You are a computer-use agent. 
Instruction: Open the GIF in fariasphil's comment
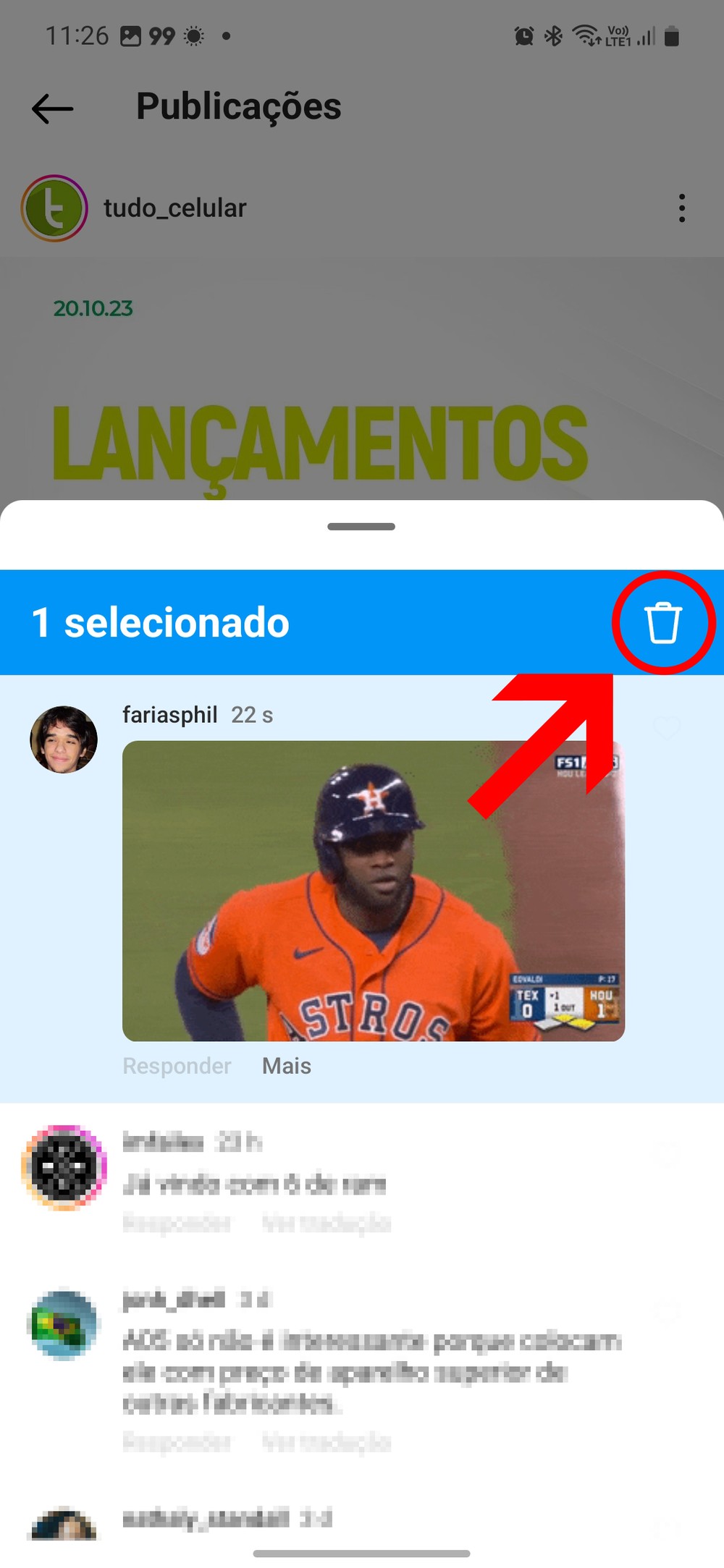[x=373, y=891]
